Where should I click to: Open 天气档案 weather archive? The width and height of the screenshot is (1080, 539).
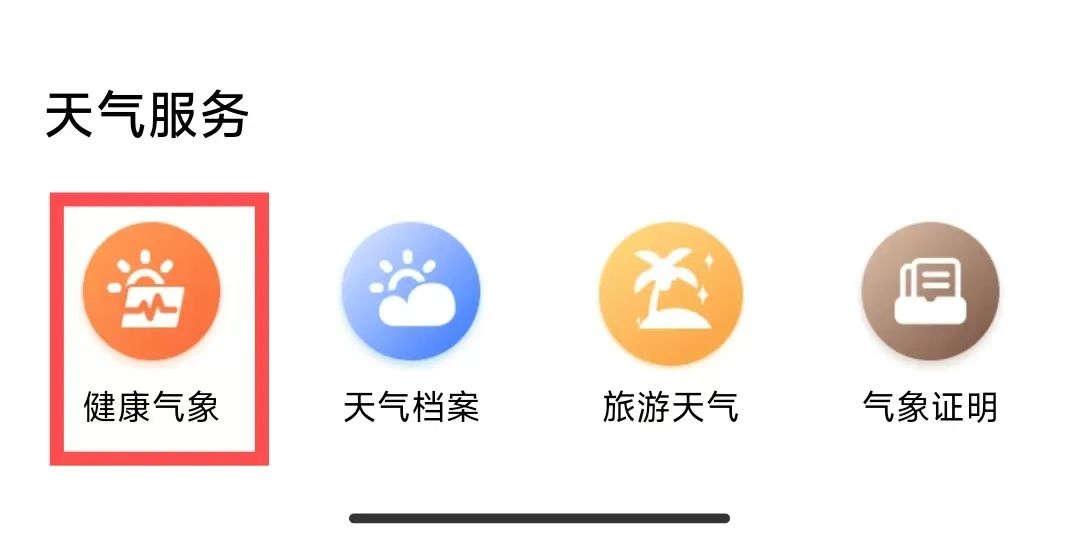click(411, 292)
